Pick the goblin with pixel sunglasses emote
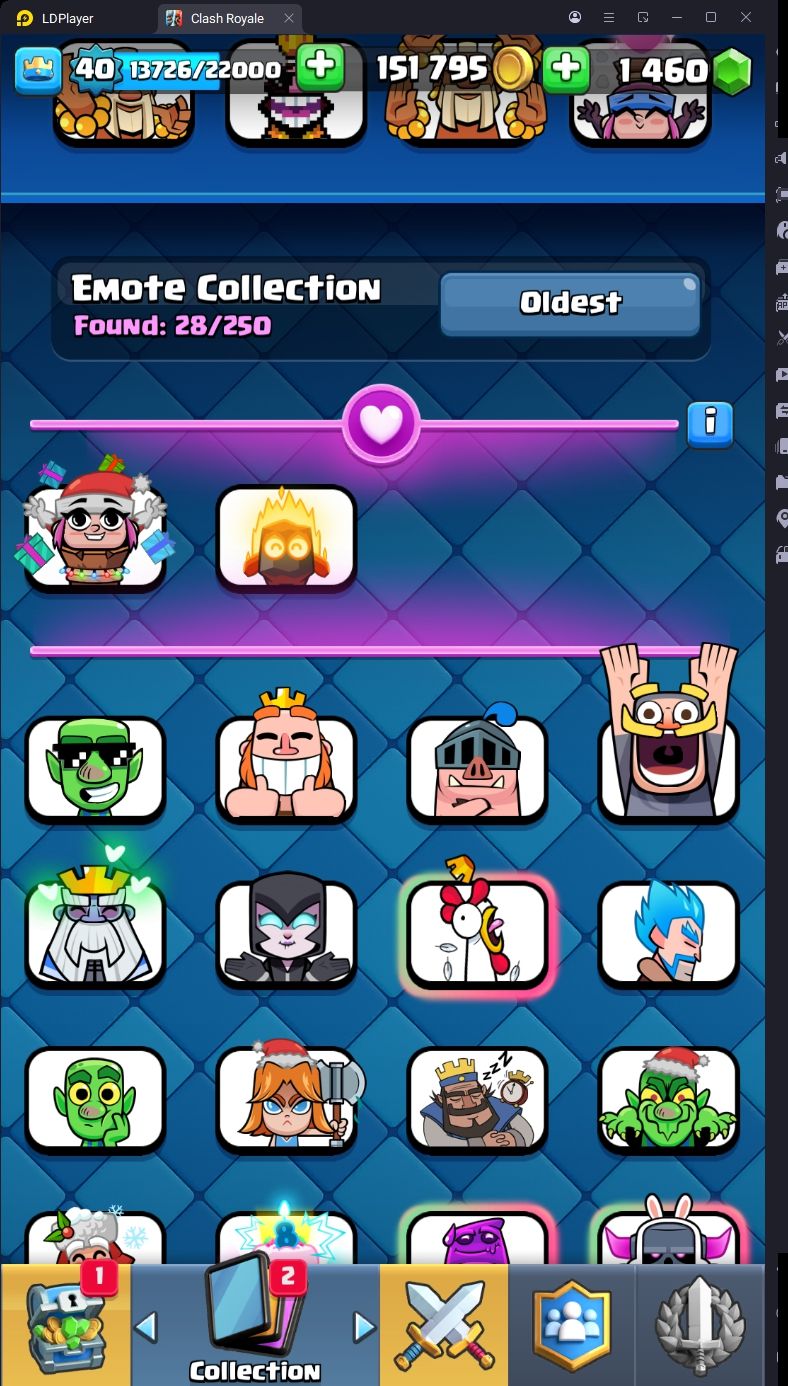This screenshot has width=788, height=1386. [95, 770]
